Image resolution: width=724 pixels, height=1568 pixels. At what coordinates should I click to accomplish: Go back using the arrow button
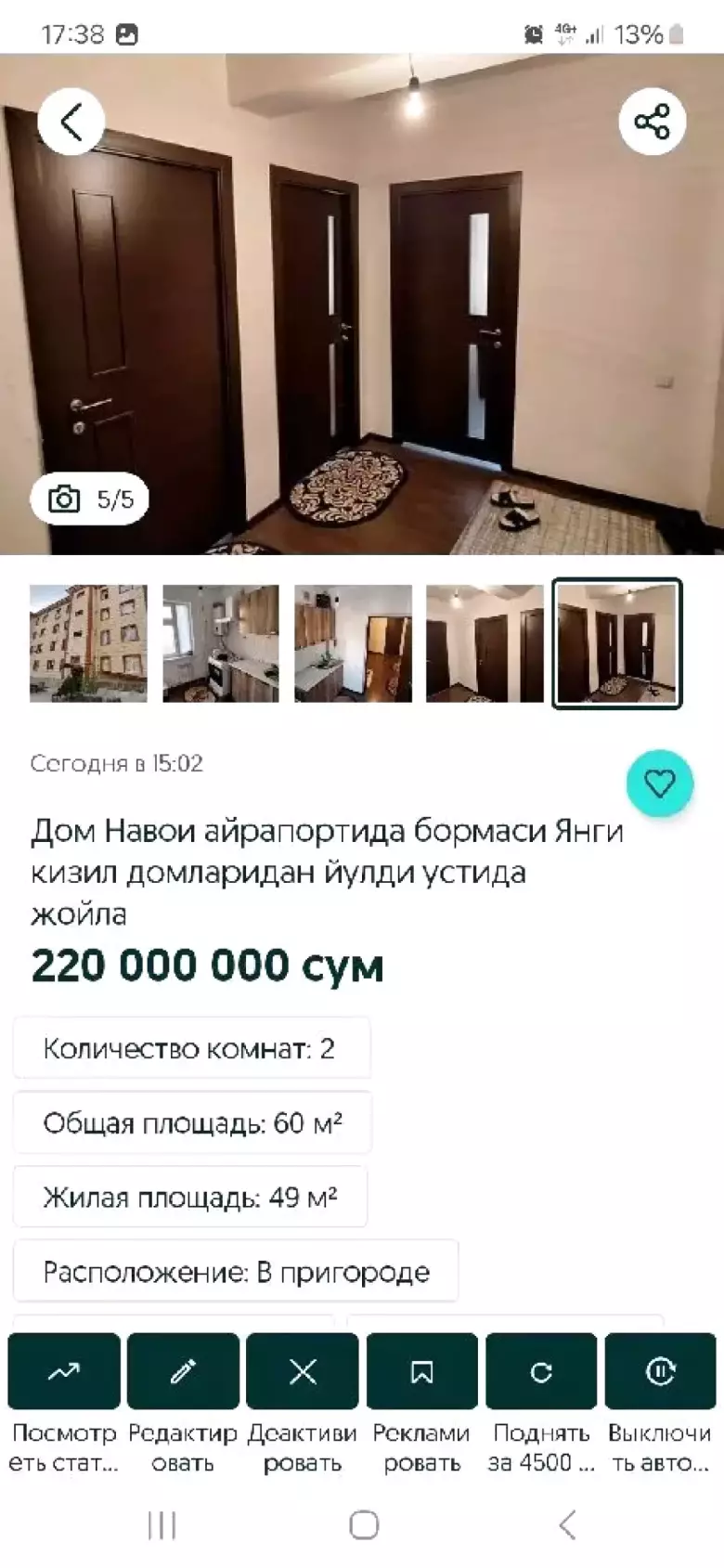point(71,122)
